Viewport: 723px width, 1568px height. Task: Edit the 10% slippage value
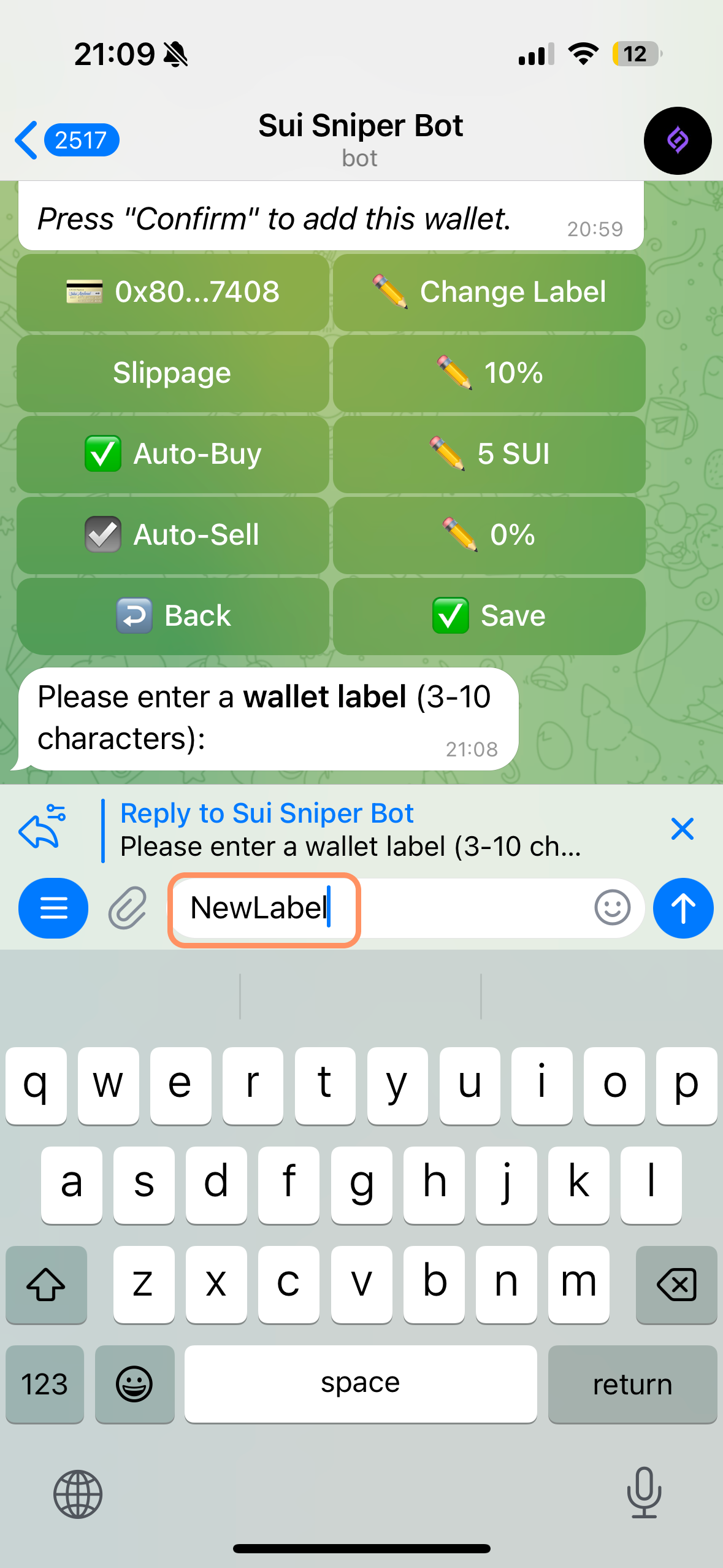pos(489,373)
